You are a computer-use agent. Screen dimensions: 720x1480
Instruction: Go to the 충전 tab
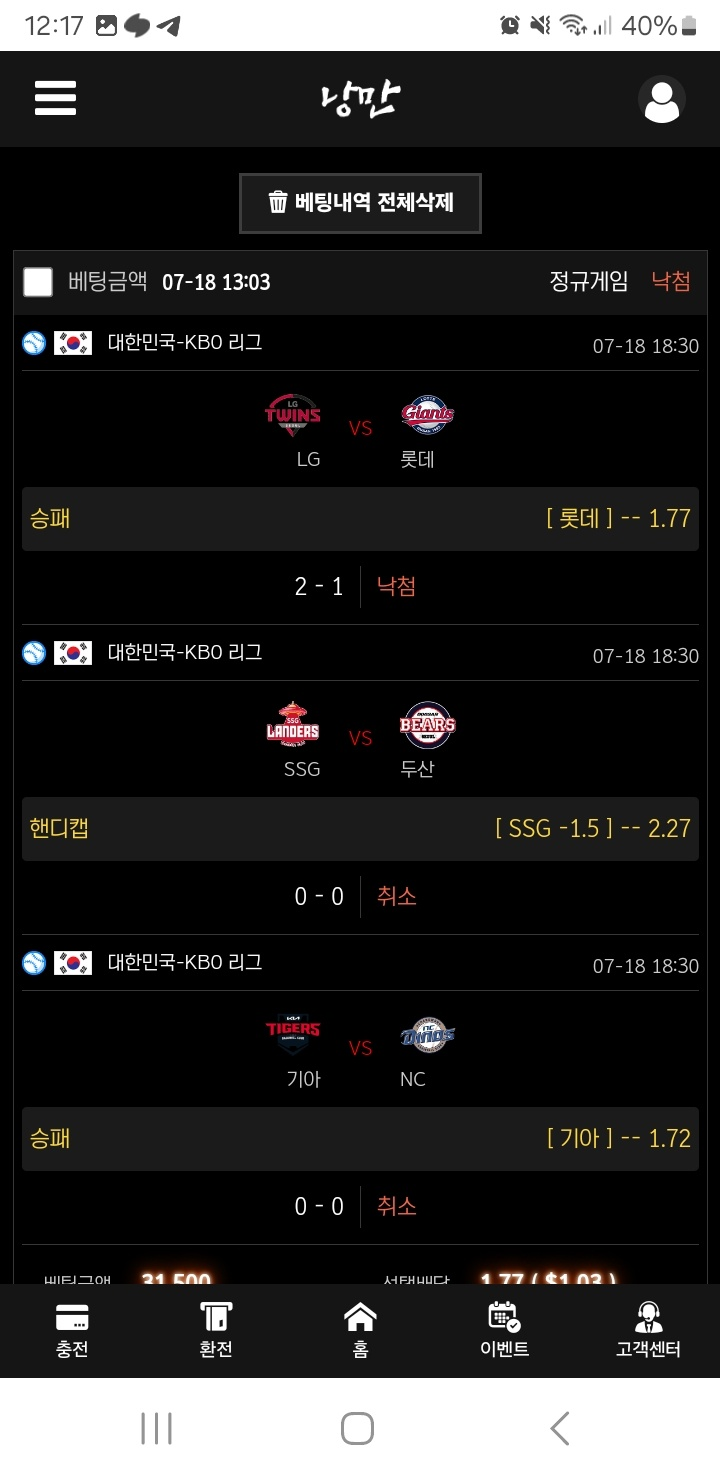(x=72, y=1330)
